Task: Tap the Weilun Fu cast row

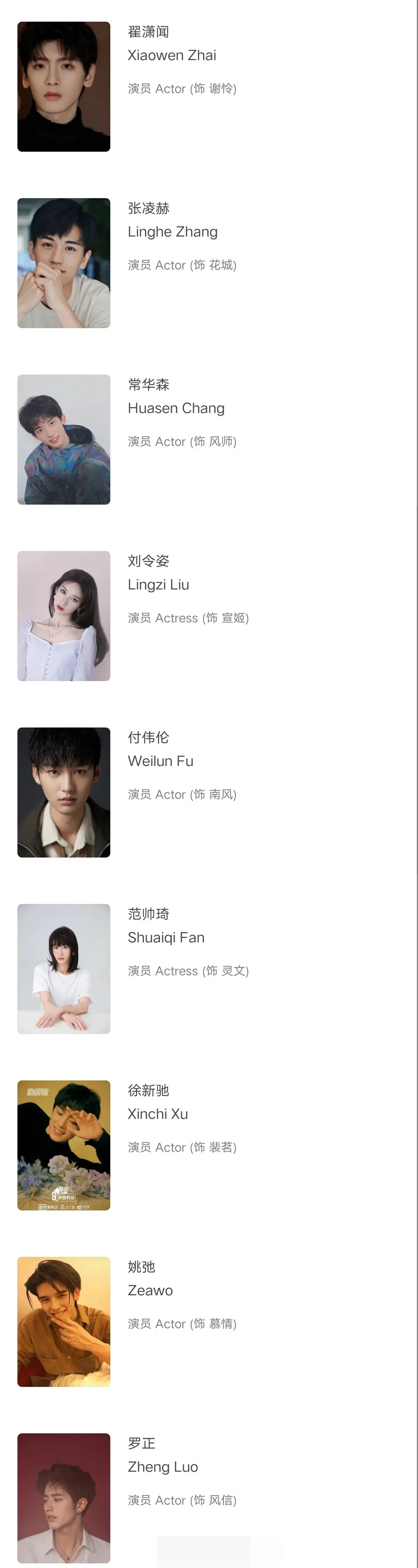Action: click(160, 762)
